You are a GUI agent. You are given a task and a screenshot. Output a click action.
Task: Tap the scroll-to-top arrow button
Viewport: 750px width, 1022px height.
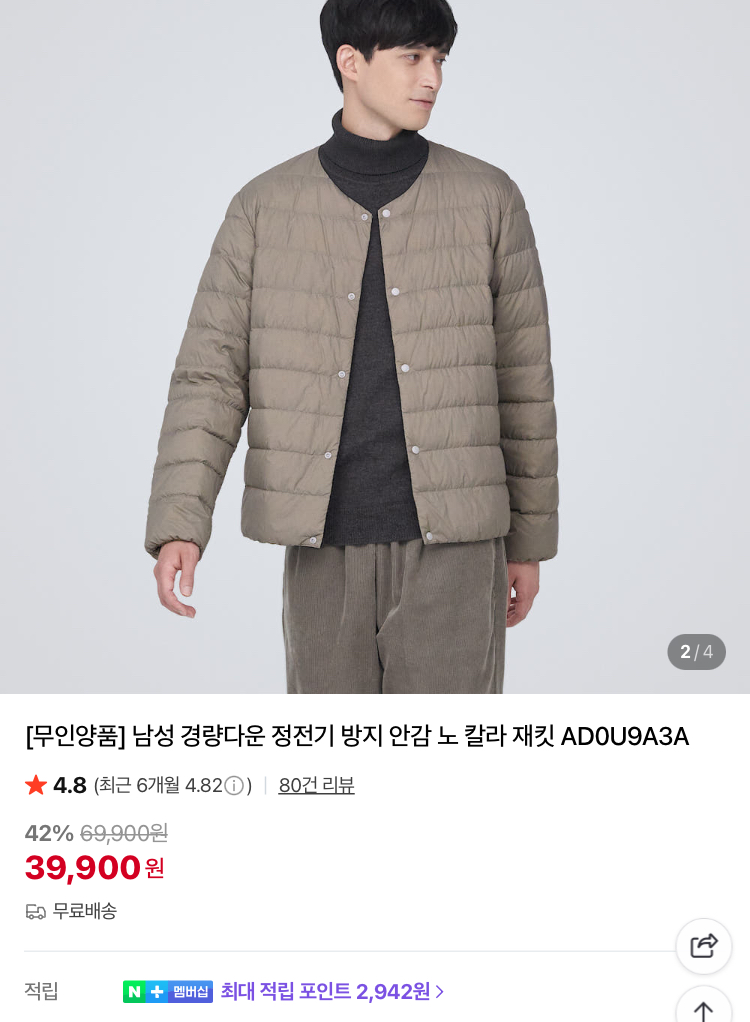tap(704, 1008)
